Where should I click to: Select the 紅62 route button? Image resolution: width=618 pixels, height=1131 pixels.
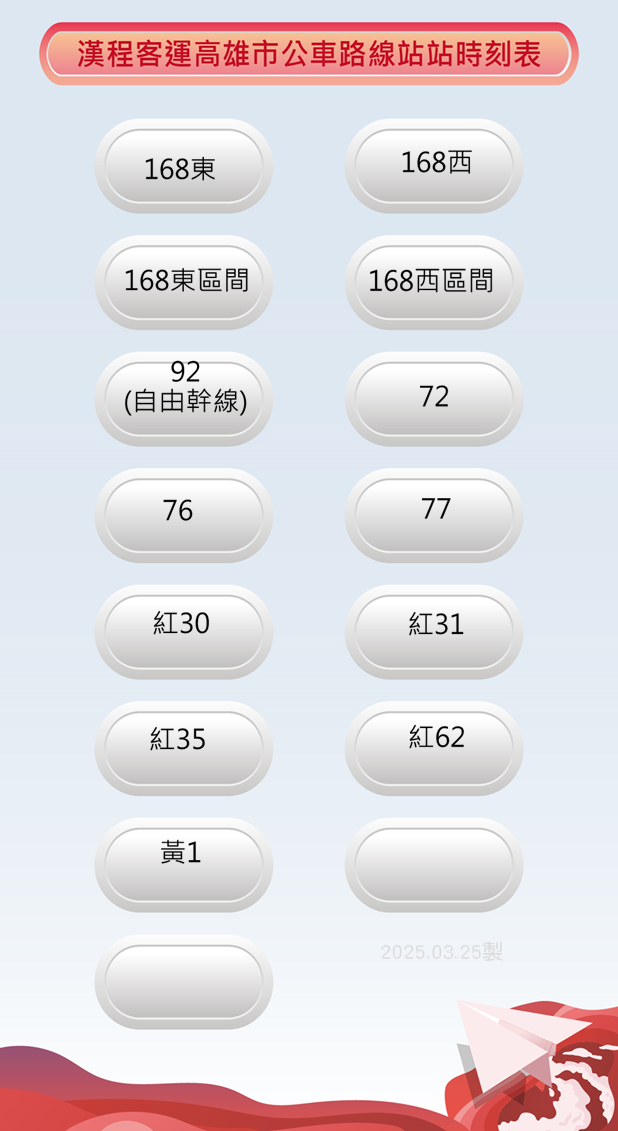434,748
